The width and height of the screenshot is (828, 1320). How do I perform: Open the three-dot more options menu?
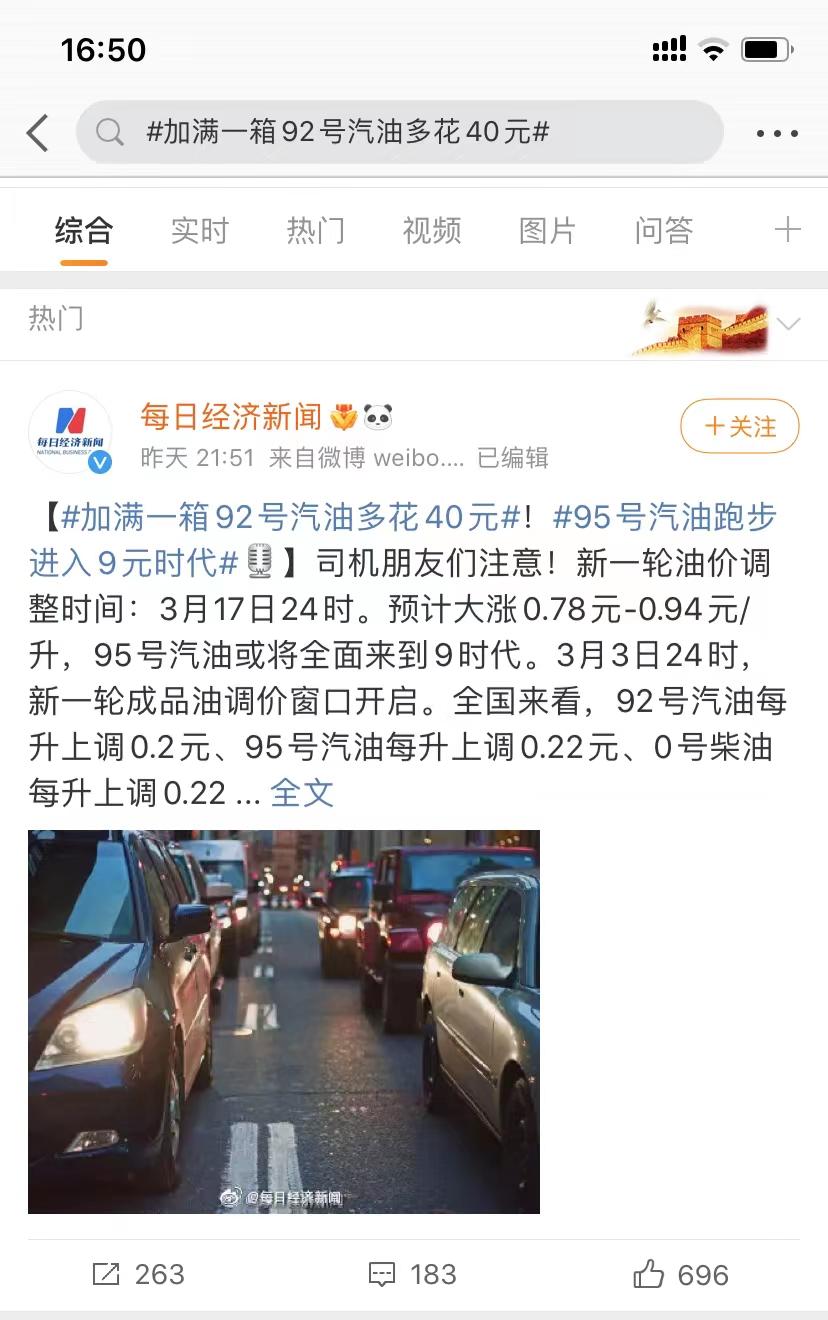coord(776,133)
